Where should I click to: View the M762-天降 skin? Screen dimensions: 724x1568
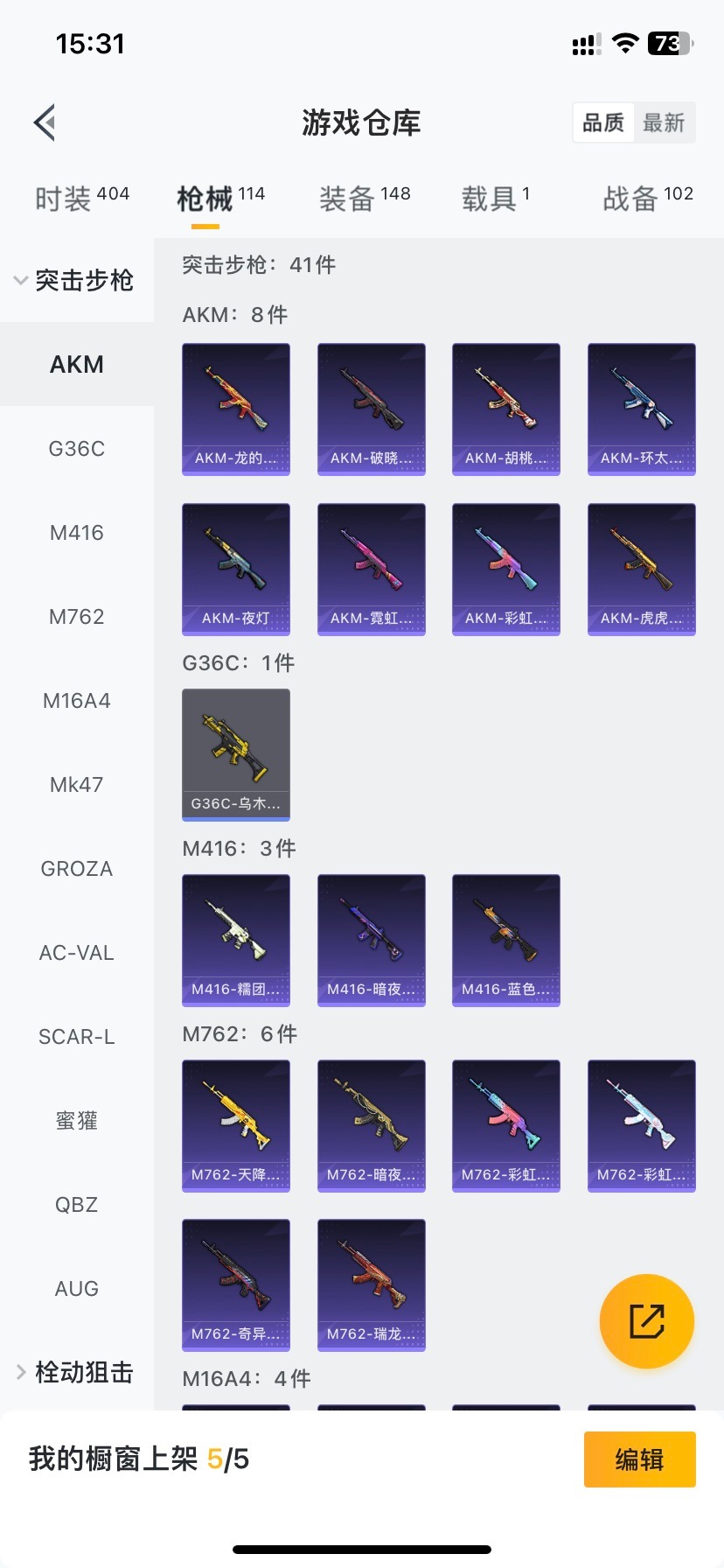coord(236,1125)
